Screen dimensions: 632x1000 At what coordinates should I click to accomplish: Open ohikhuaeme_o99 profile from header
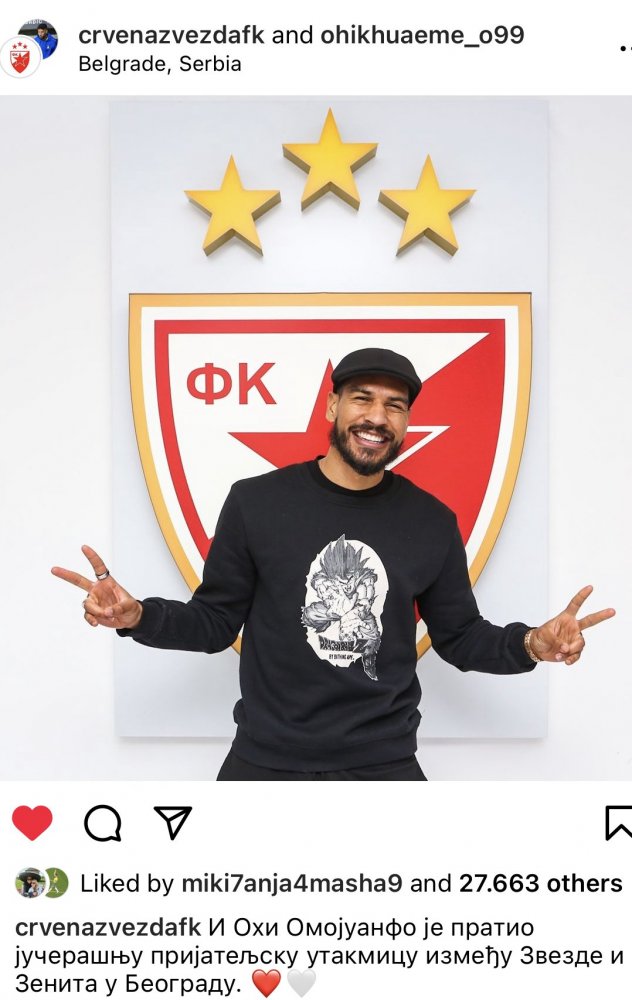pyautogui.click(x=421, y=36)
